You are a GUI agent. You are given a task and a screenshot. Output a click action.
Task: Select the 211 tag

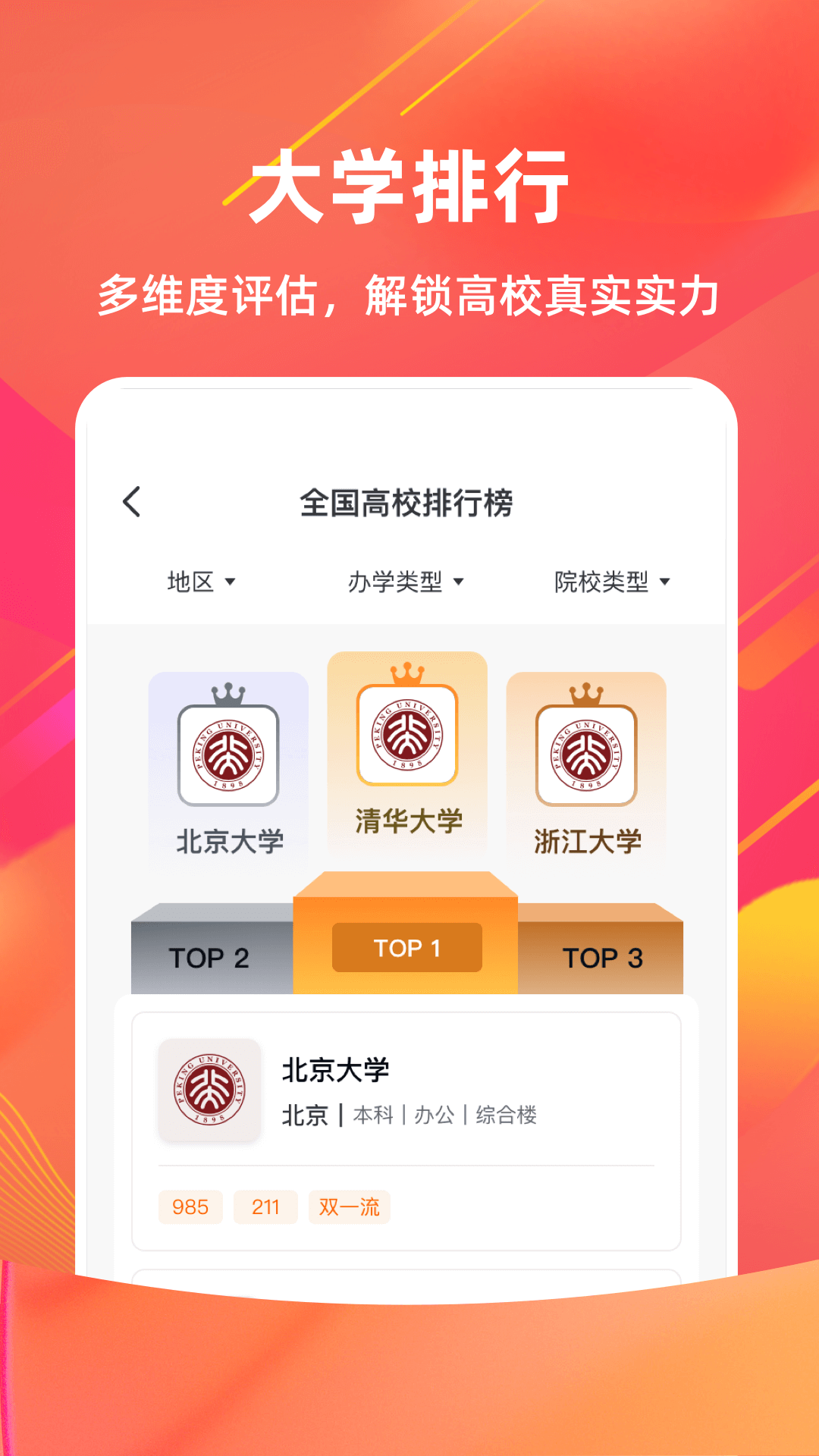click(265, 1207)
